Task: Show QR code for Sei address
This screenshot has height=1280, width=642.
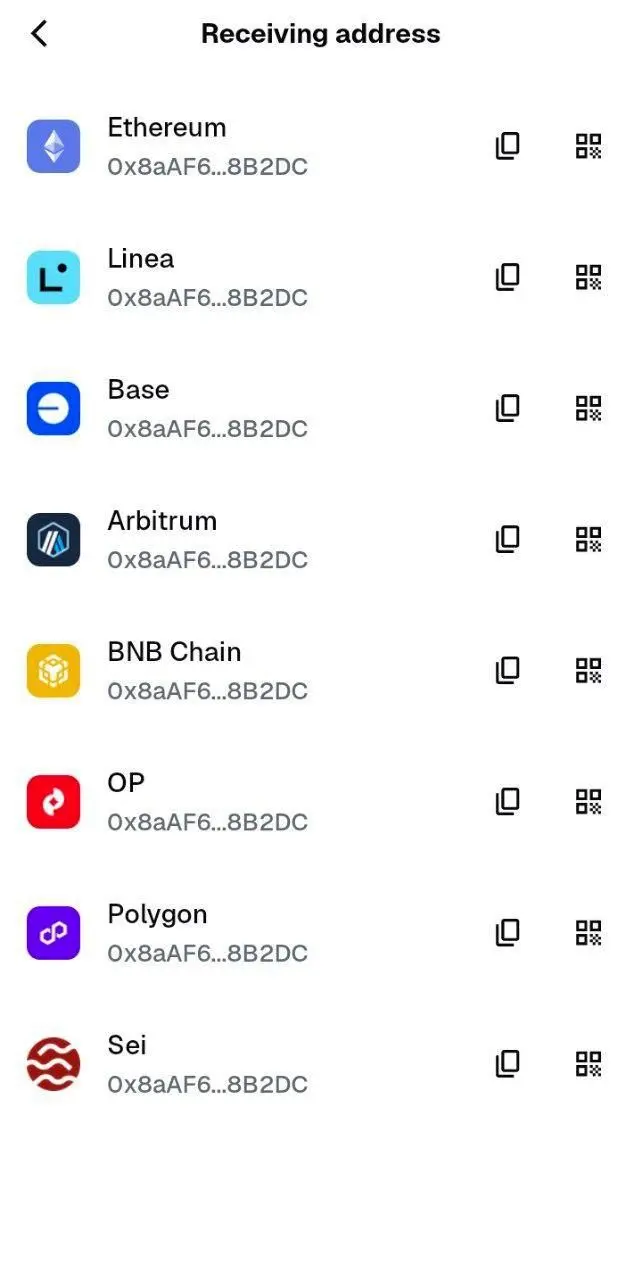Action: pyautogui.click(x=589, y=1064)
